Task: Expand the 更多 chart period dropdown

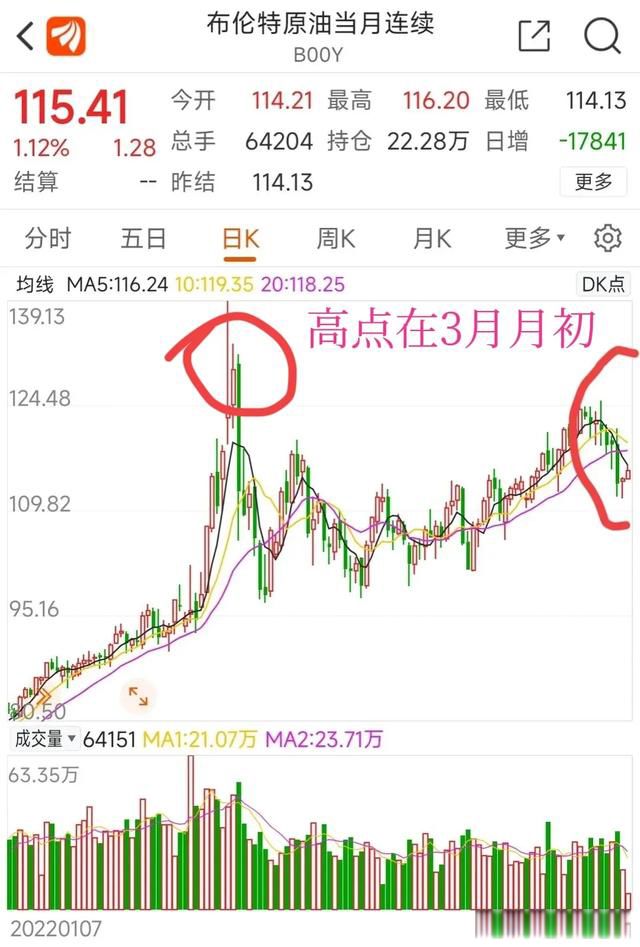Action: pyautogui.click(x=534, y=238)
